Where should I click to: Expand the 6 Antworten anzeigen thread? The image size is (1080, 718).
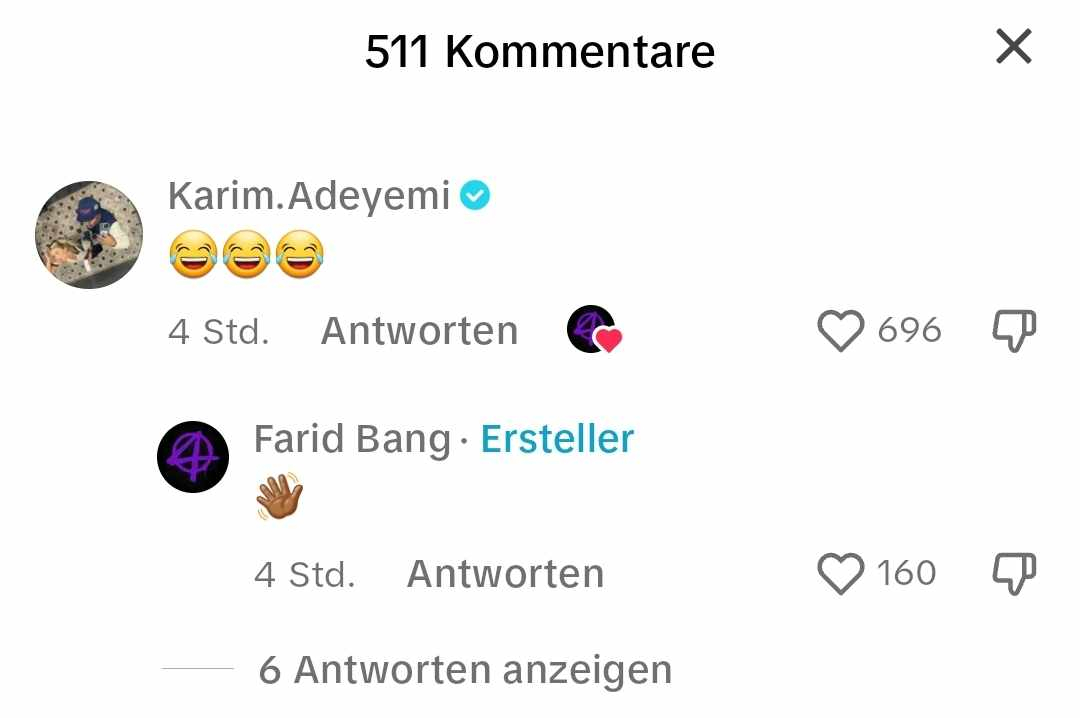click(465, 670)
